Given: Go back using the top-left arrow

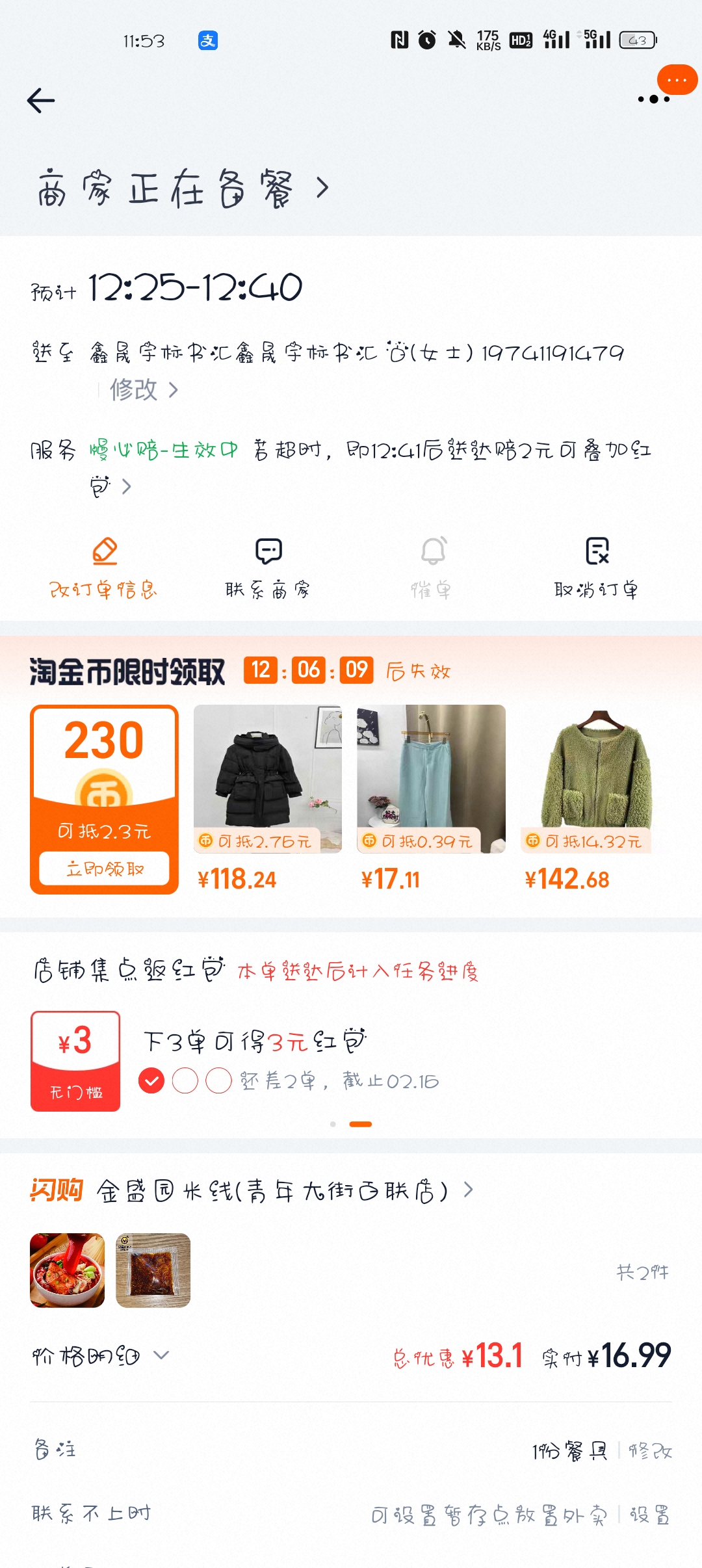Looking at the screenshot, I should [41, 101].
